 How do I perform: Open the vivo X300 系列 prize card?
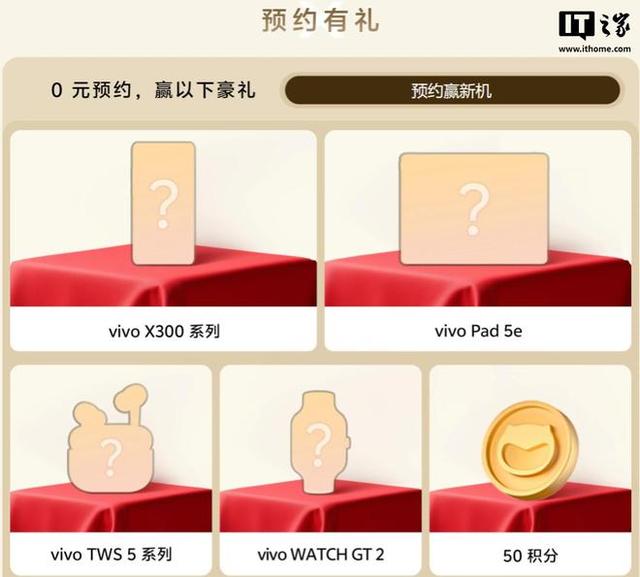point(162,240)
